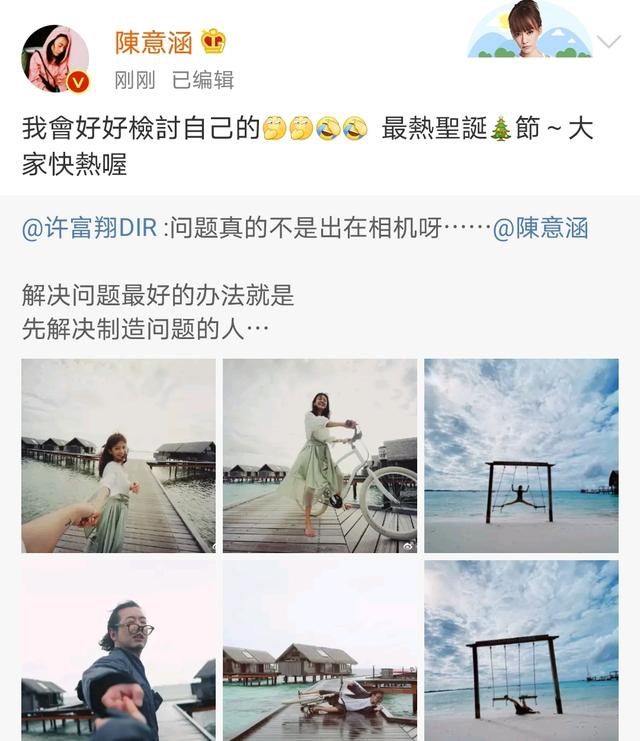
Task: View the photo of woman holding hand
Action: [119, 456]
